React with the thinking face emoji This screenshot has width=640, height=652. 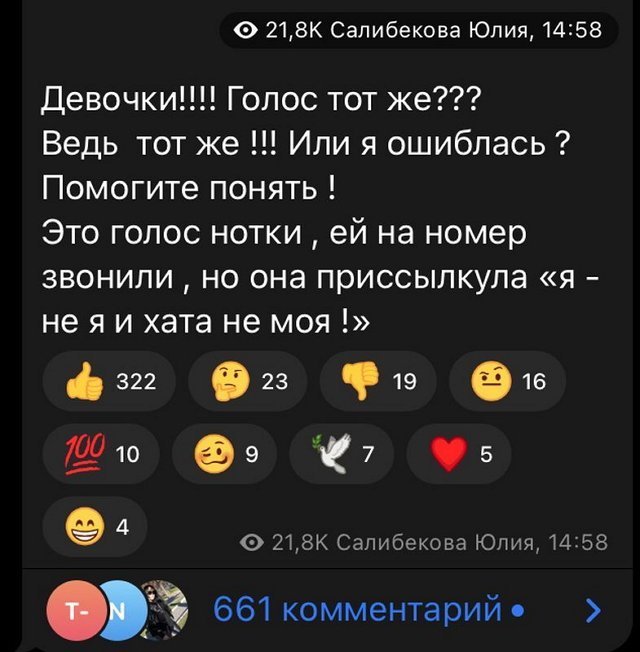point(245,381)
